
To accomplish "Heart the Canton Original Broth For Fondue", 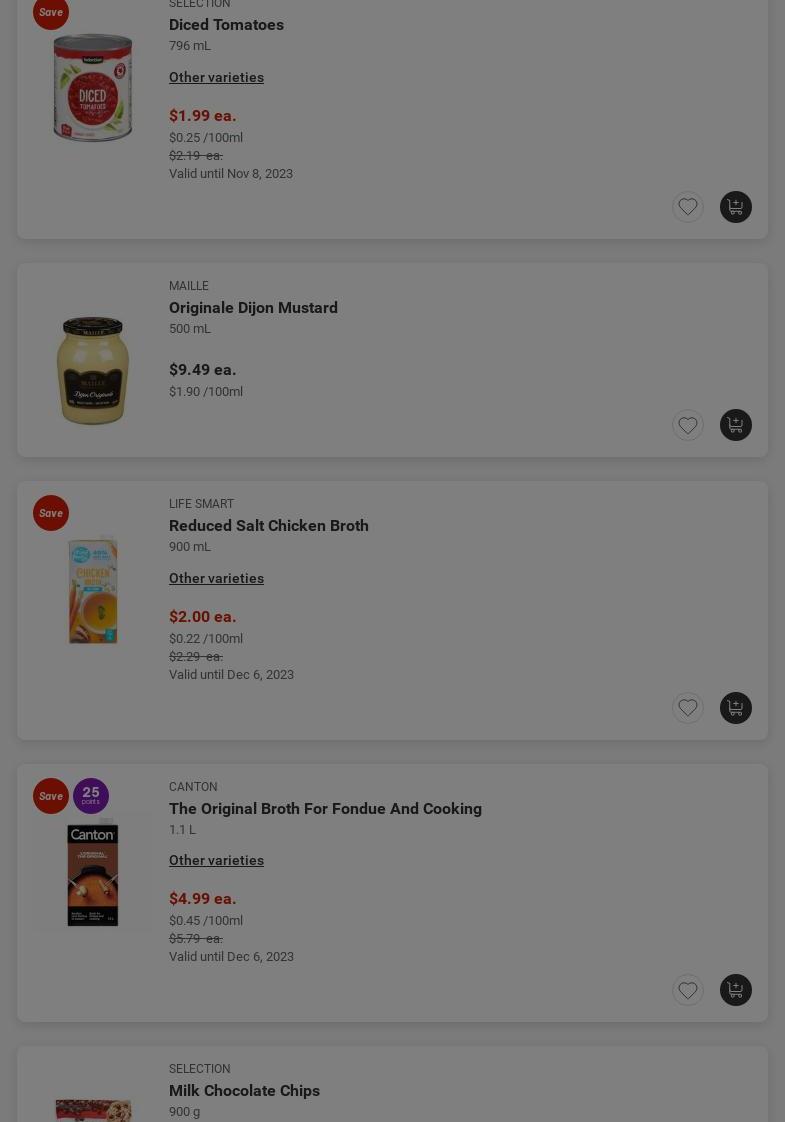I will pos(687,990).
